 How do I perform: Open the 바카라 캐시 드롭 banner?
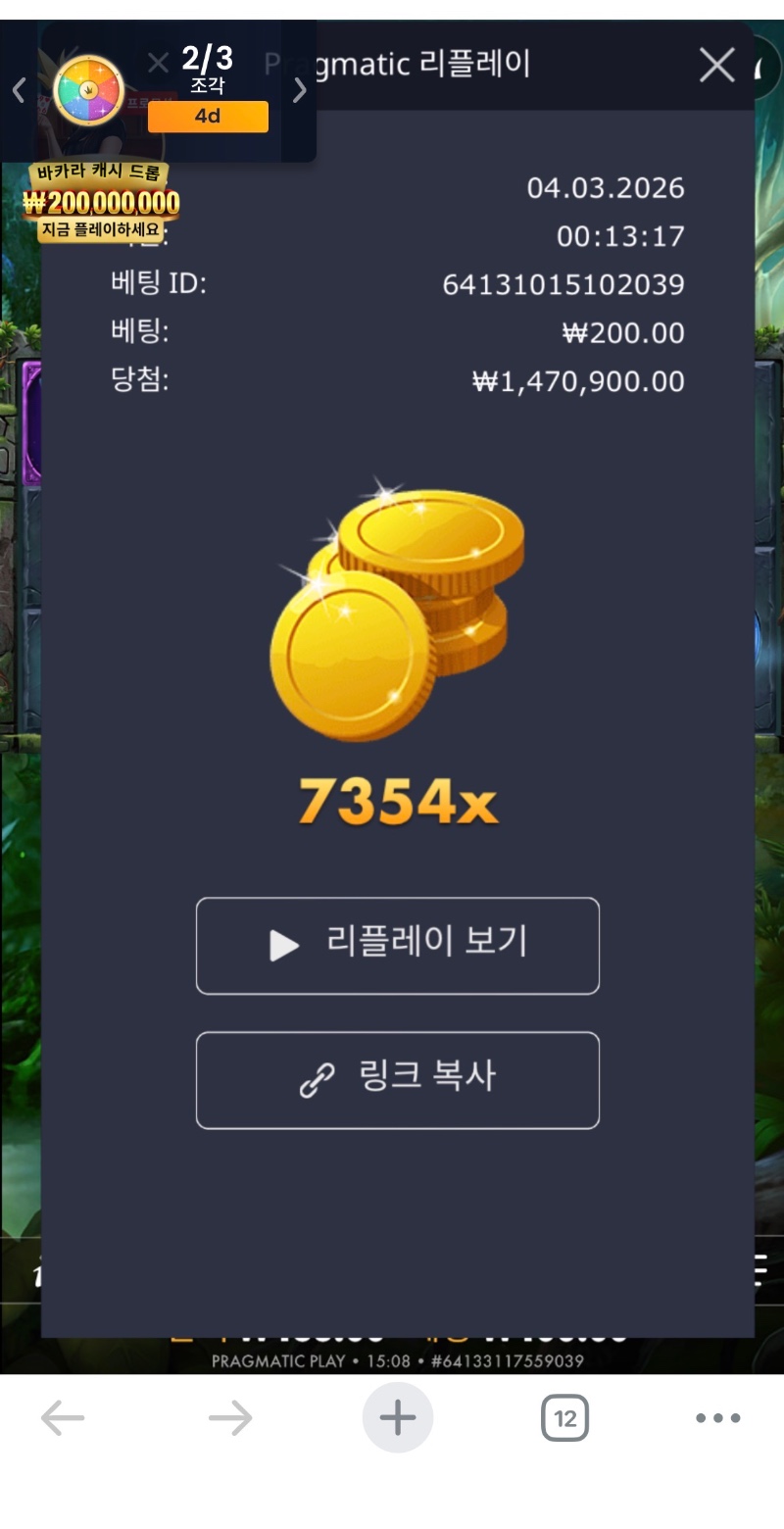pos(102,204)
